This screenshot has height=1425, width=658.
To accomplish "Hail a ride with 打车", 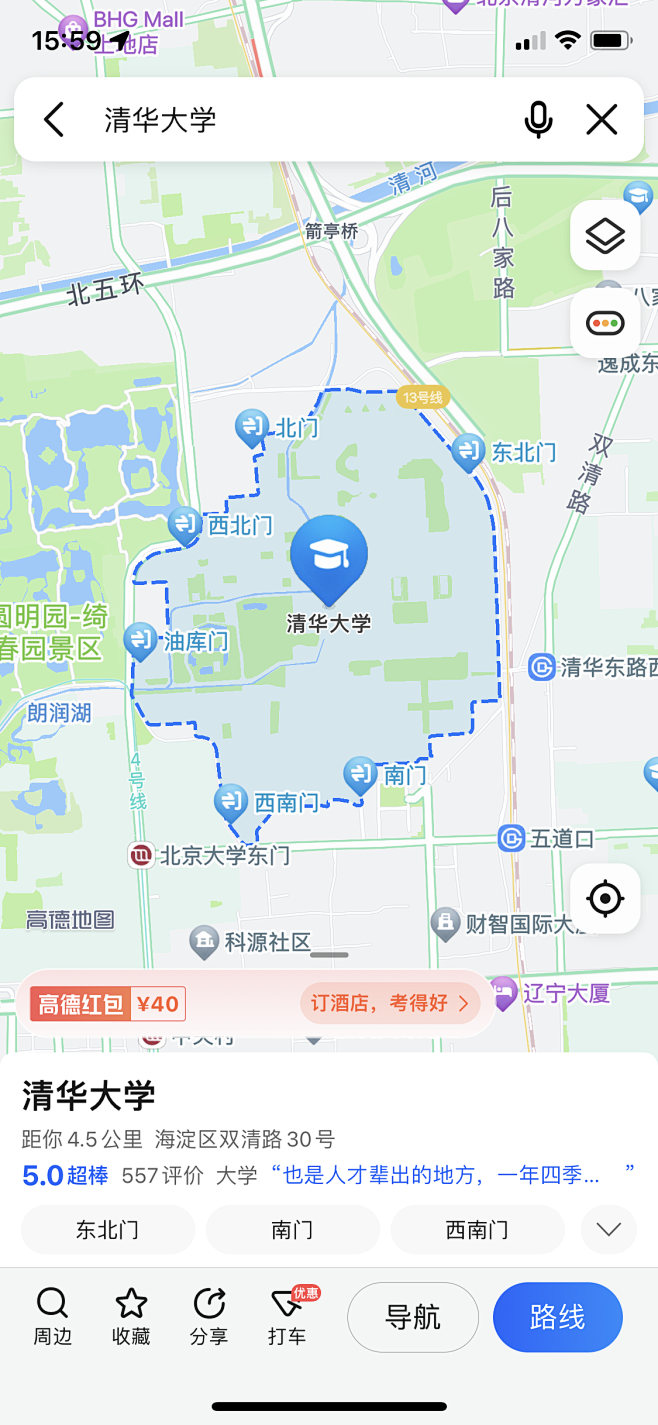I will (x=287, y=1316).
